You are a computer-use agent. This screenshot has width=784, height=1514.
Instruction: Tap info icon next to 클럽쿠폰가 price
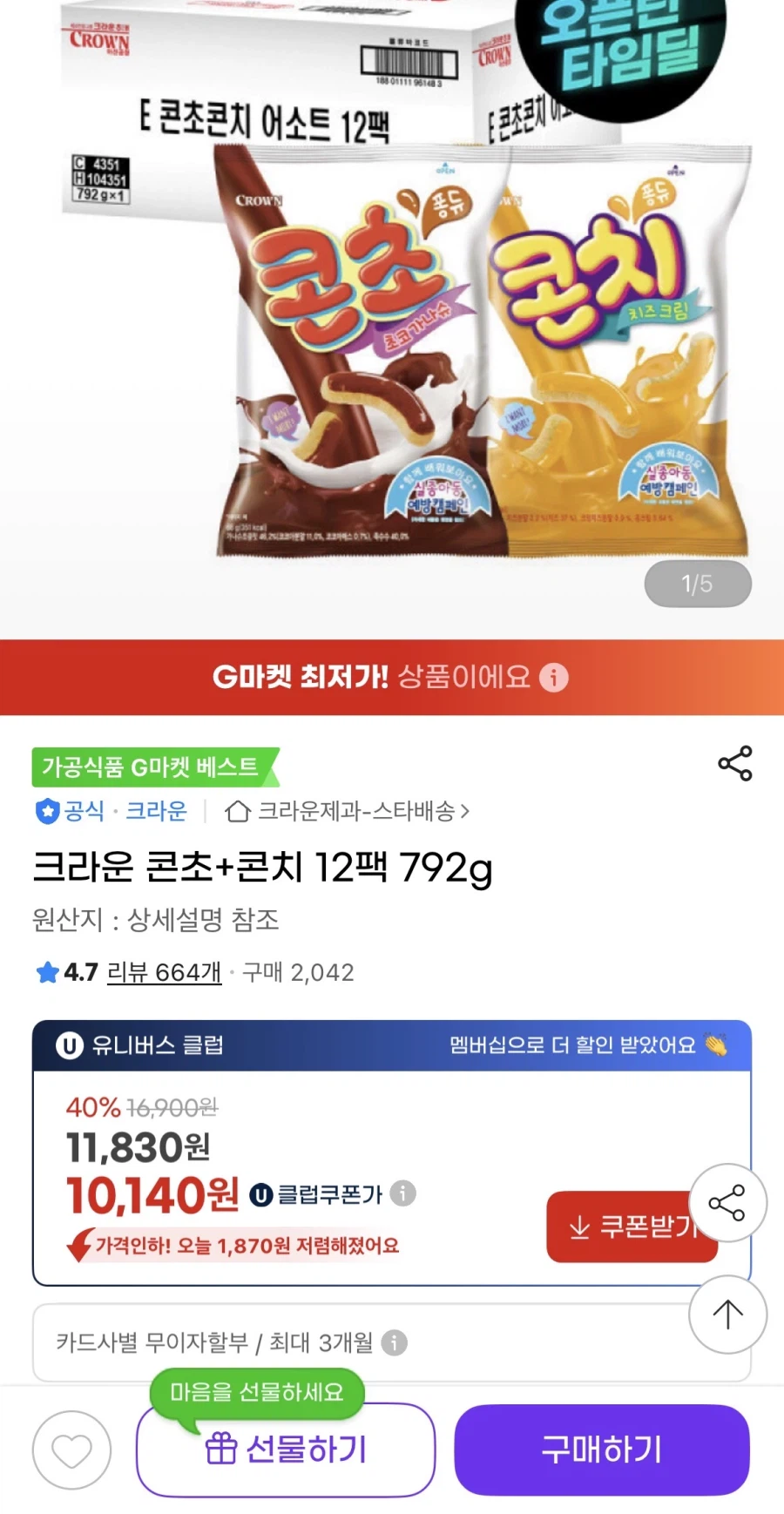[402, 1194]
